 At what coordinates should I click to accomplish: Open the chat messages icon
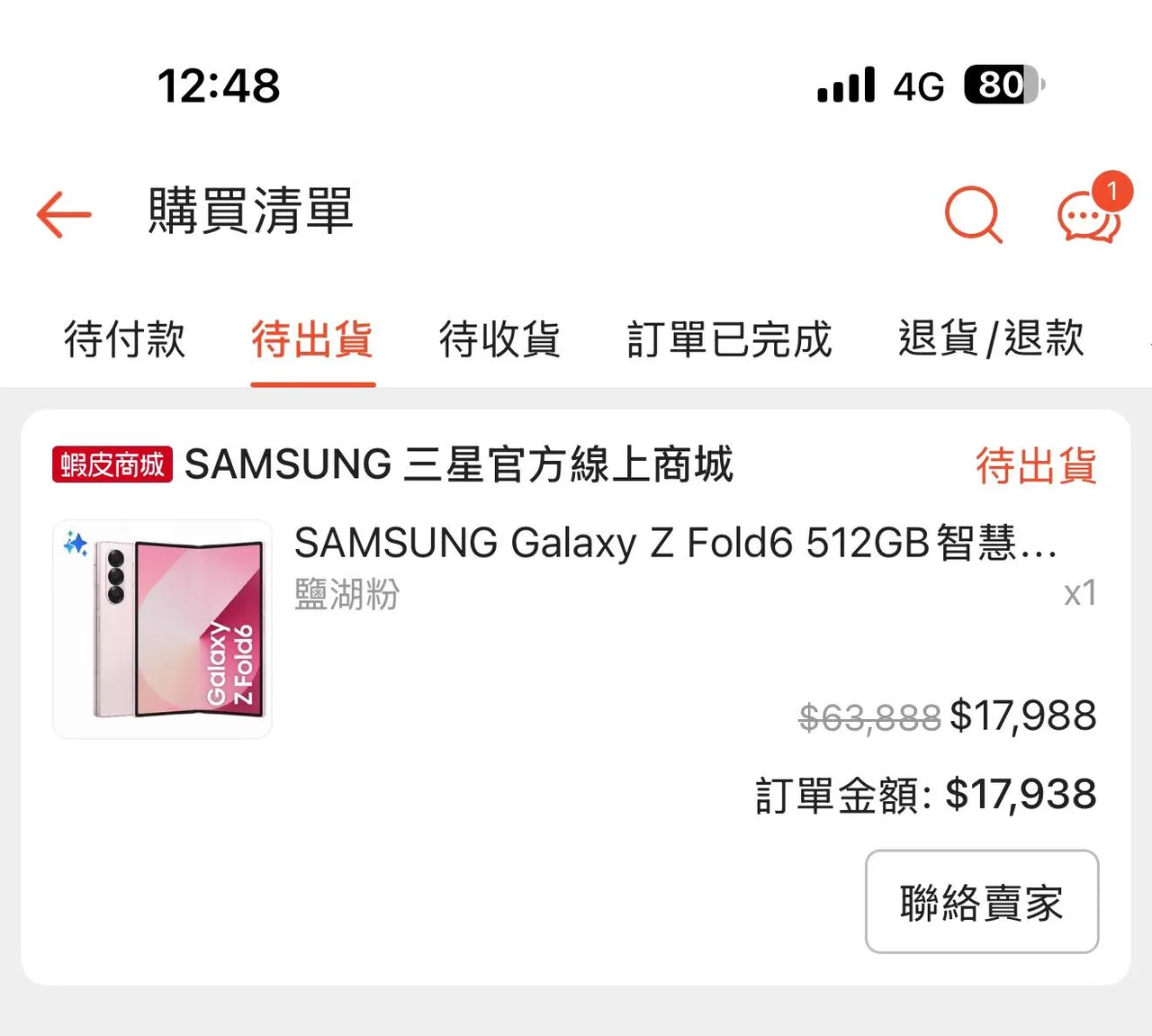click(1091, 212)
